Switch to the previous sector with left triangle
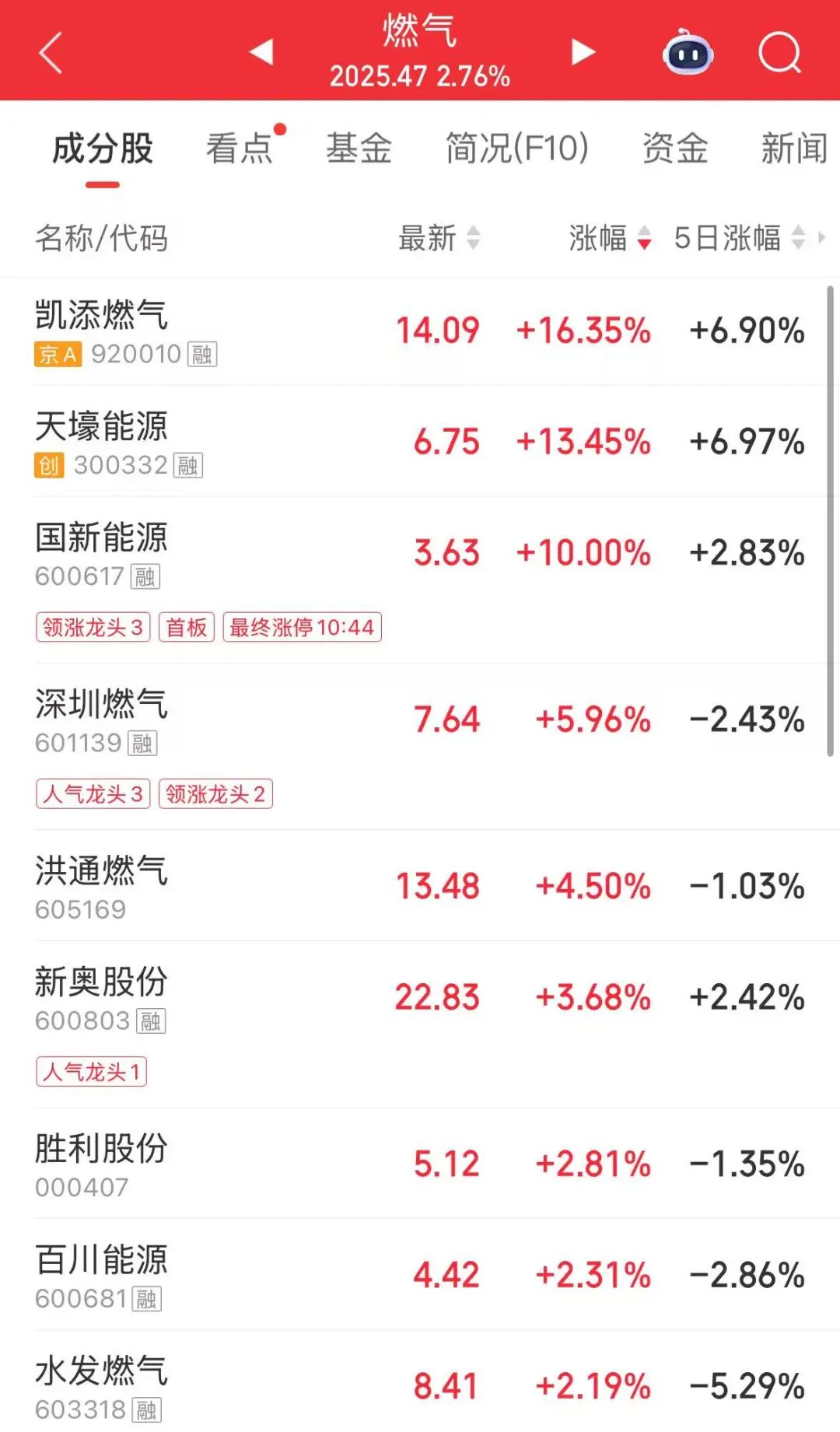This screenshot has width=840, height=1432. pos(261,52)
